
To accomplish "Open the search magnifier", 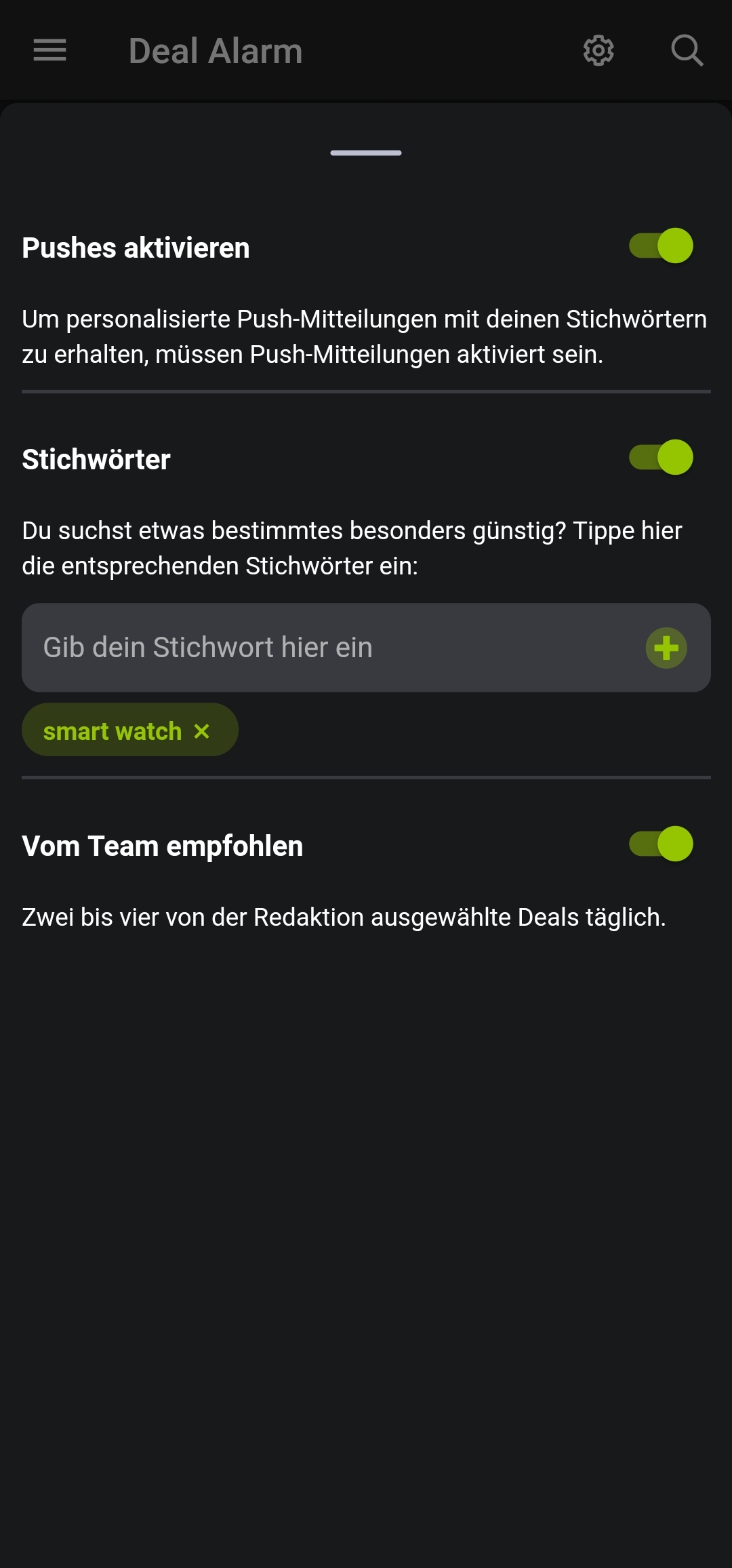I will [687, 50].
